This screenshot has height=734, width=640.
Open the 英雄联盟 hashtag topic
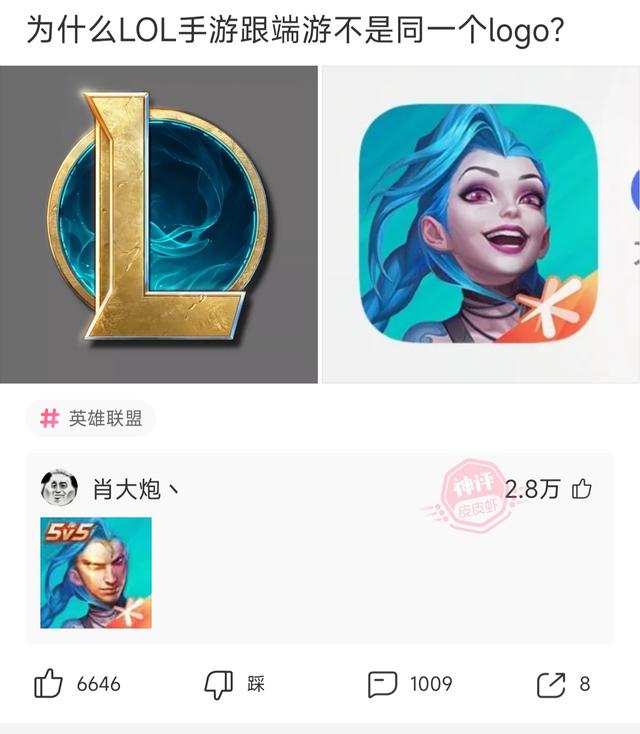coord(90,418)
